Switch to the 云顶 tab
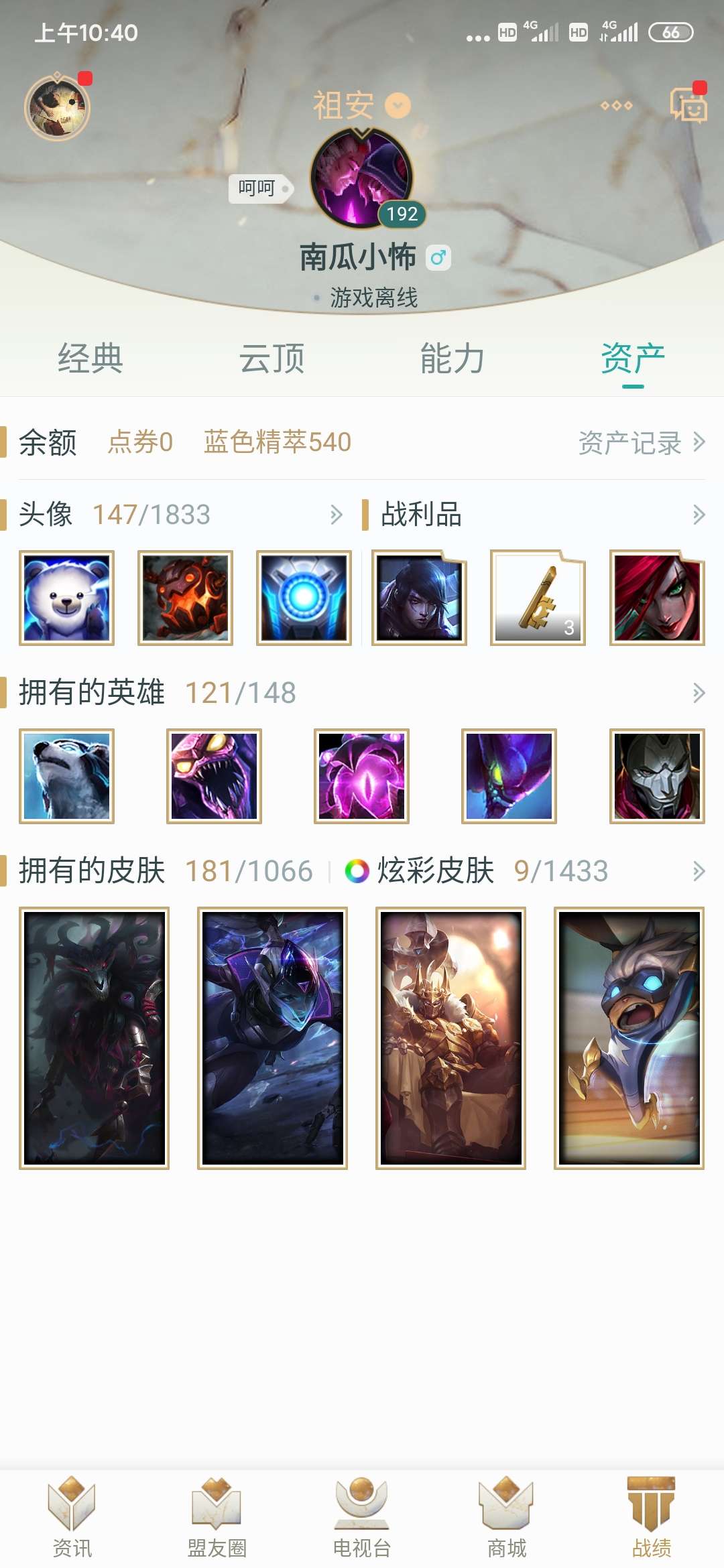724x1568 pixels. click(271, 358)
